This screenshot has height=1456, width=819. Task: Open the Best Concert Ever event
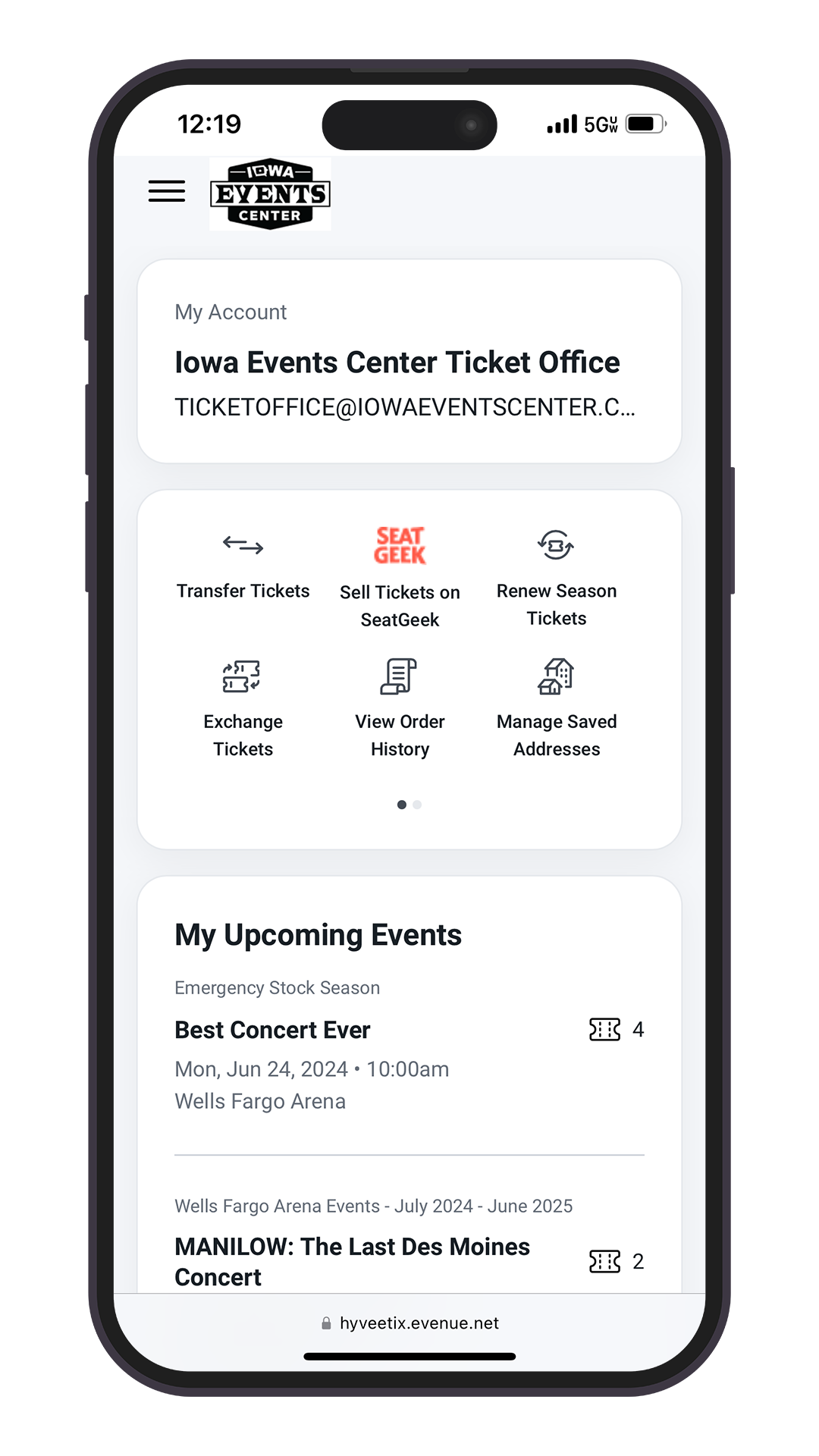(273, 1030)
